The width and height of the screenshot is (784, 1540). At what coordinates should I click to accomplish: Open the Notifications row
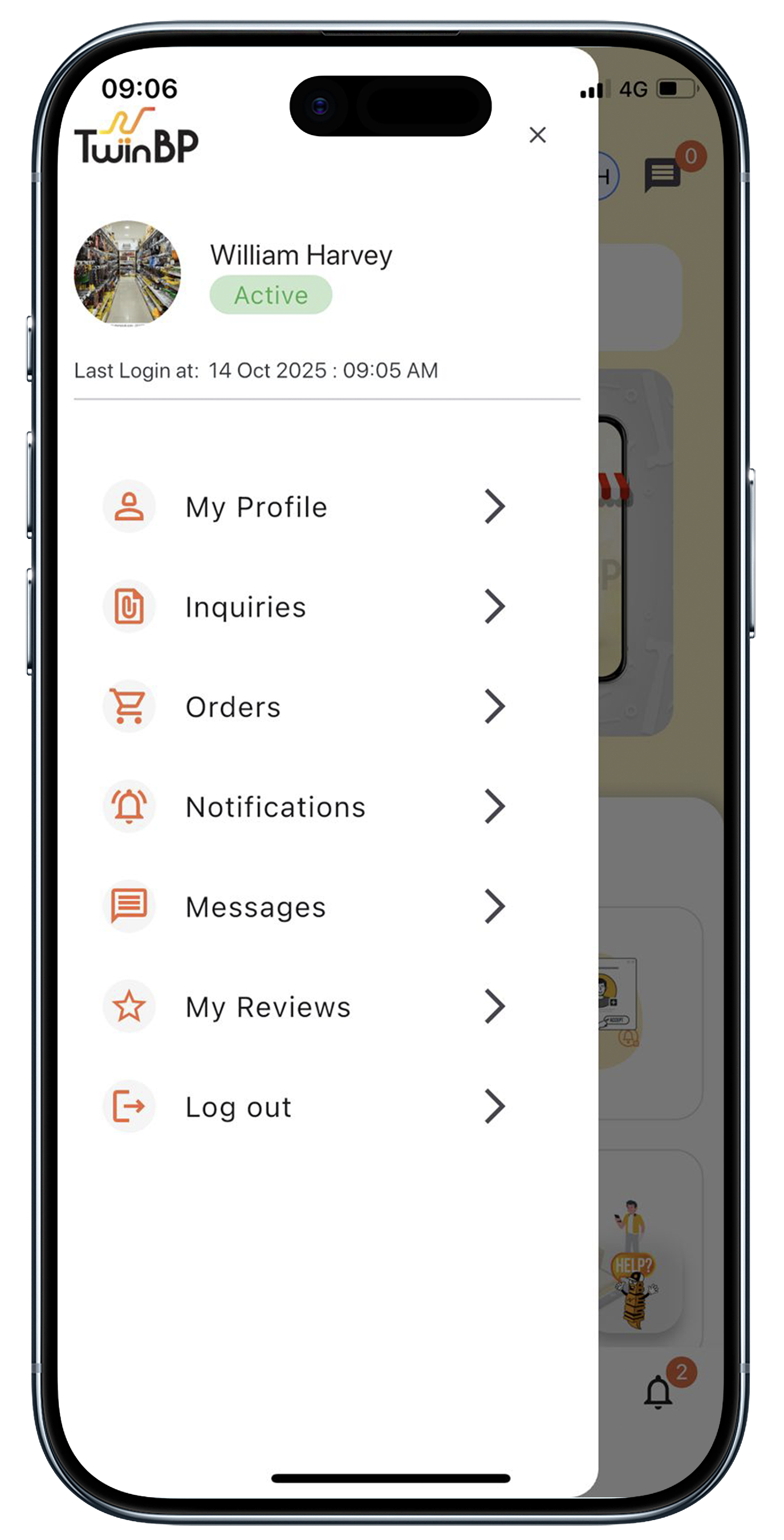(304, 807)
